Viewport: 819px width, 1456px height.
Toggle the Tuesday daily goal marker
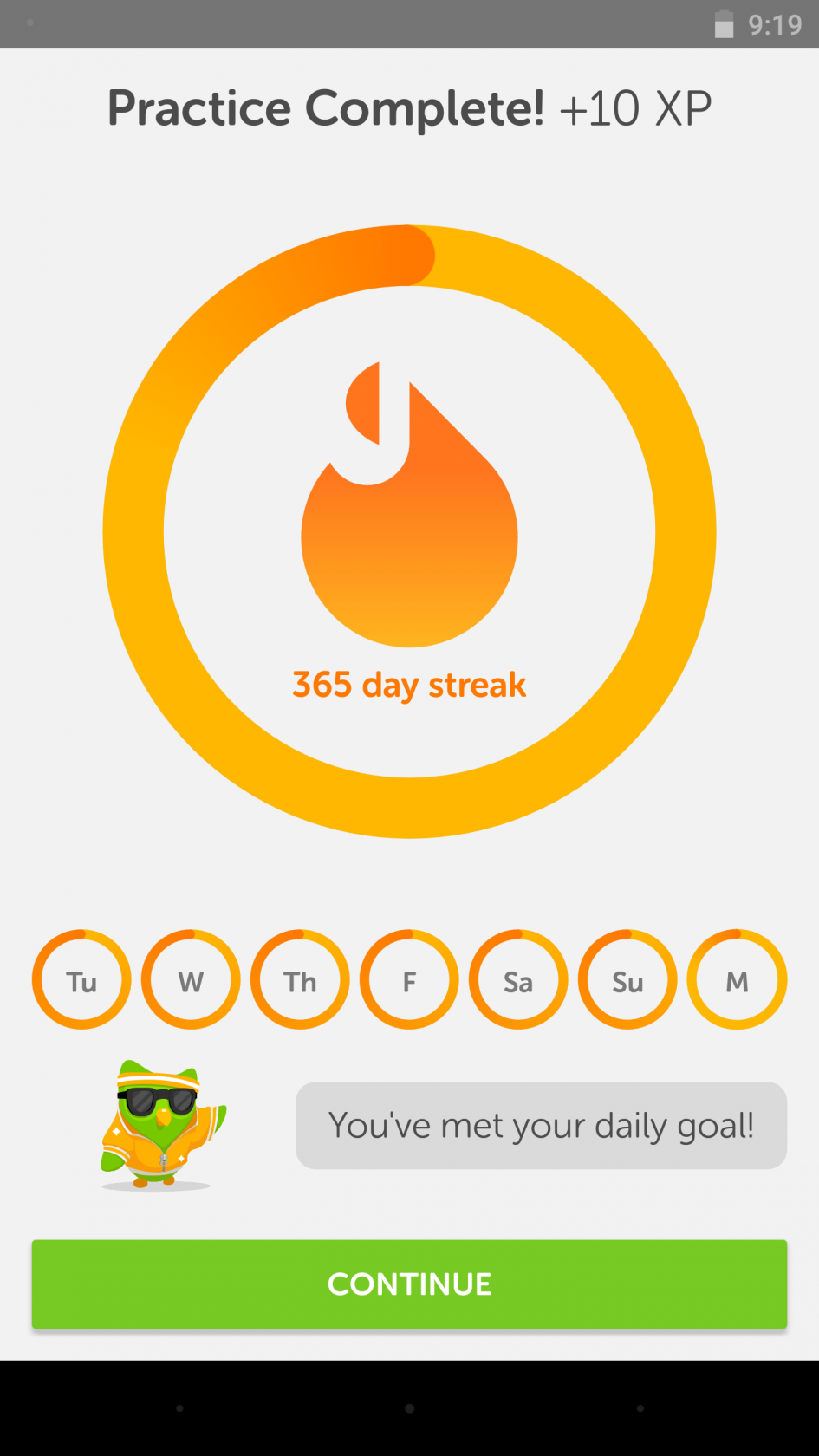pos(81,980)
